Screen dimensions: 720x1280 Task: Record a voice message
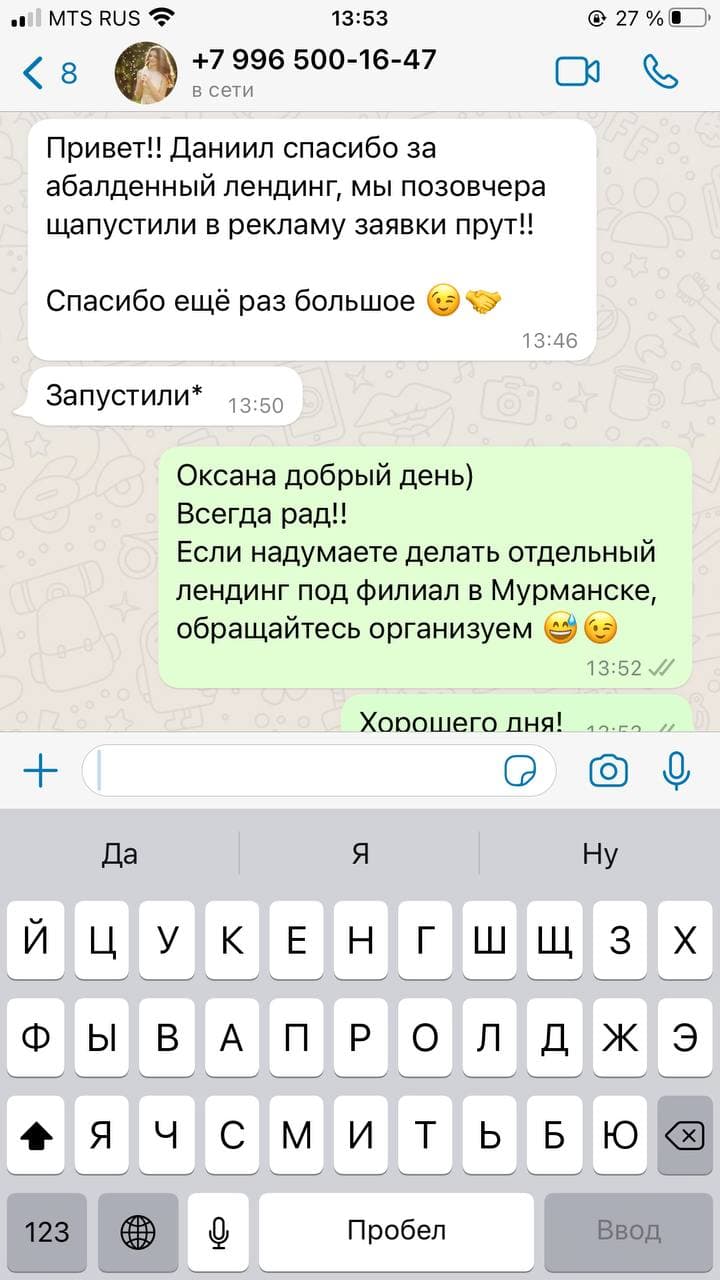(677, 770)
